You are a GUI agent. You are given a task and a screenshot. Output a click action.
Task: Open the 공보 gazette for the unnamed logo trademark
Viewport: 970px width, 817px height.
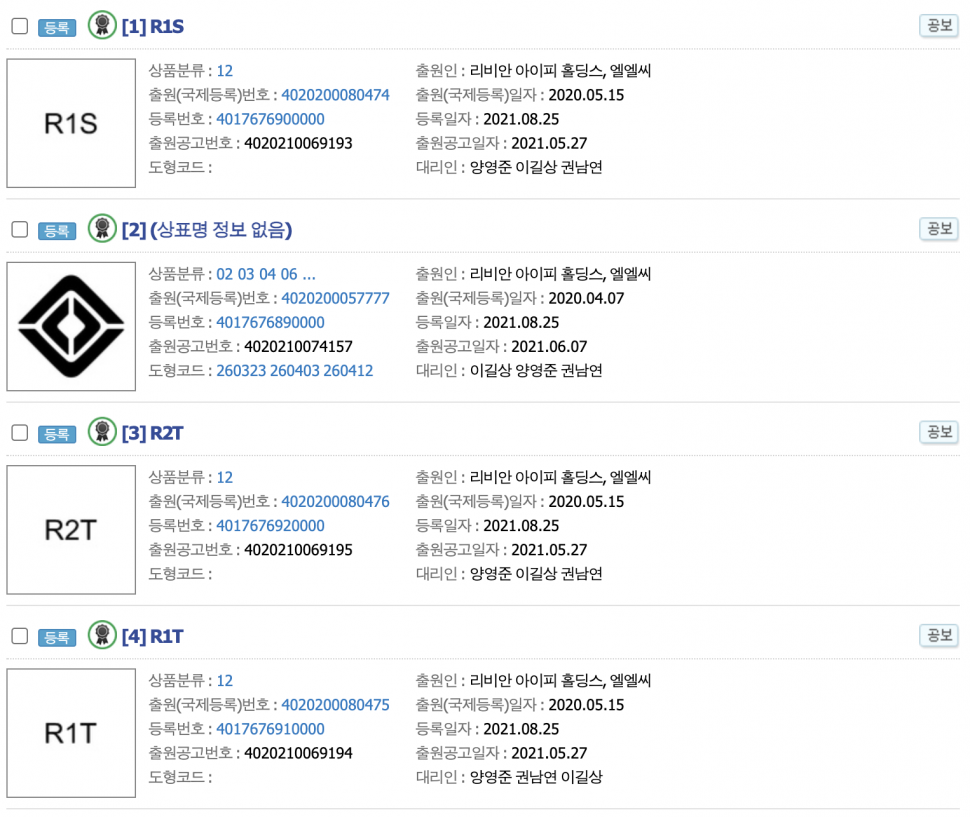click(x=938, y=229)
